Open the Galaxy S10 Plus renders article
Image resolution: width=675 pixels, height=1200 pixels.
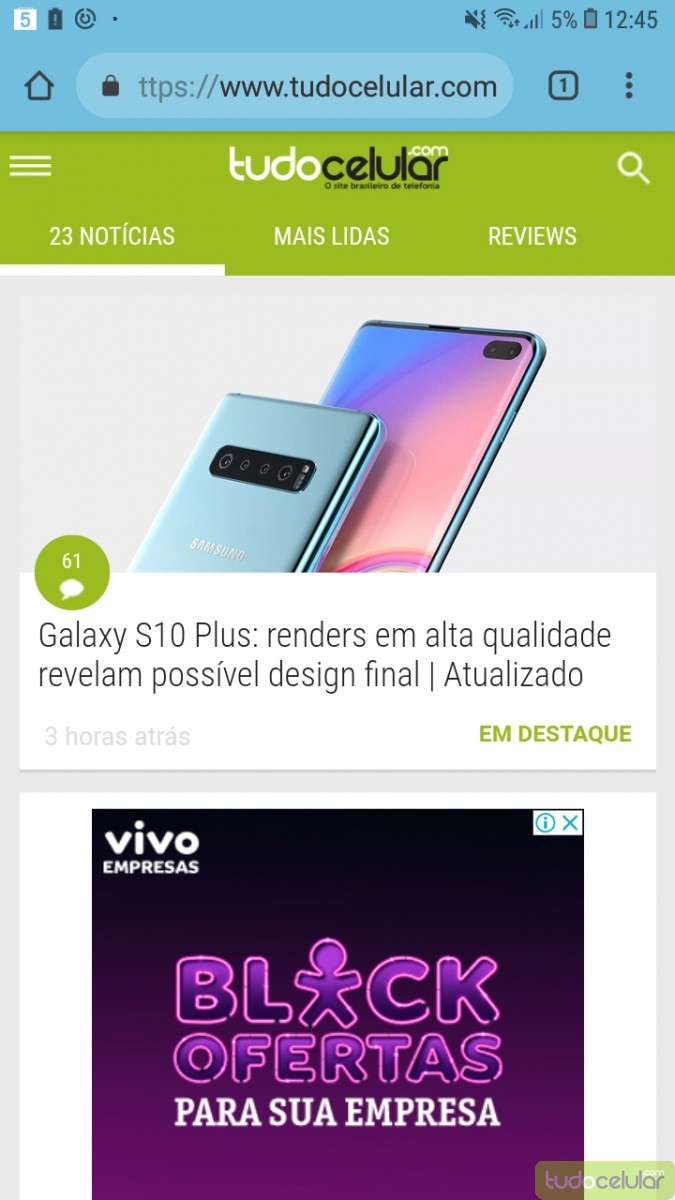(x=324, y=655)
